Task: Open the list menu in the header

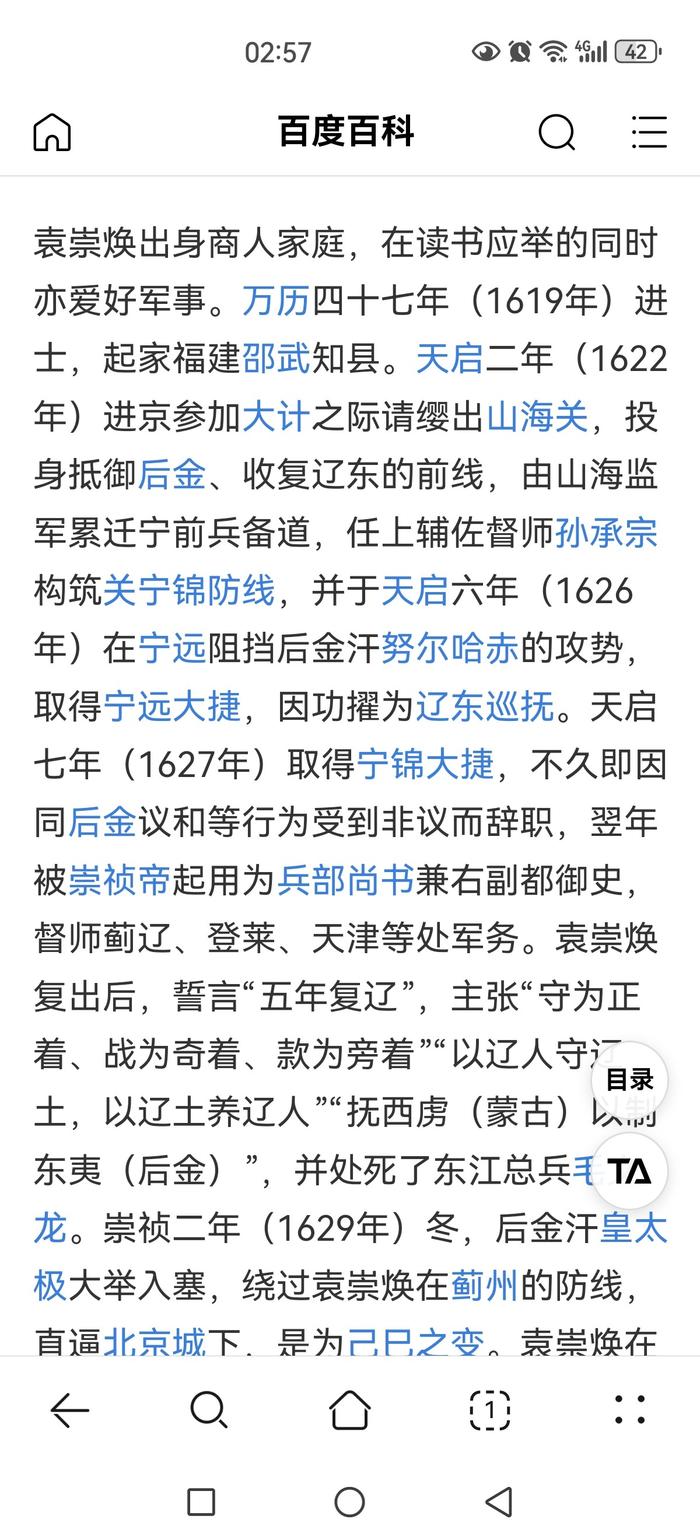Action: point(649,132)
